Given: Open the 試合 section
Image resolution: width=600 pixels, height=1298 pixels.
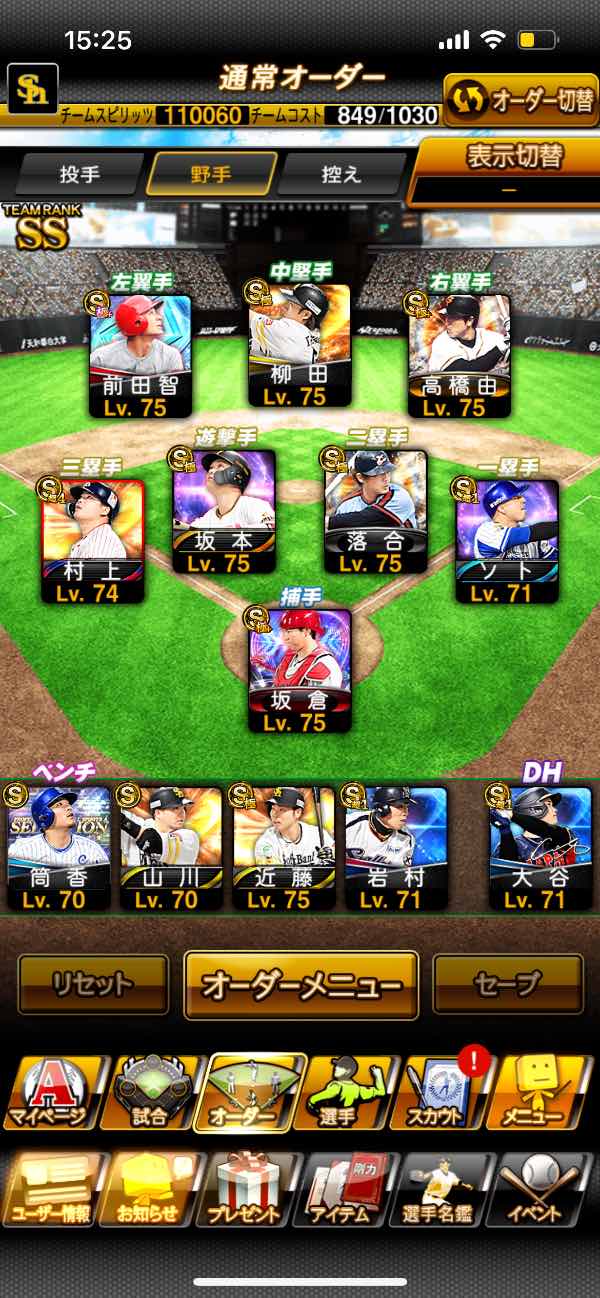Looking at the screenshot, I should pyautogui.click(x=150, y=1092).
